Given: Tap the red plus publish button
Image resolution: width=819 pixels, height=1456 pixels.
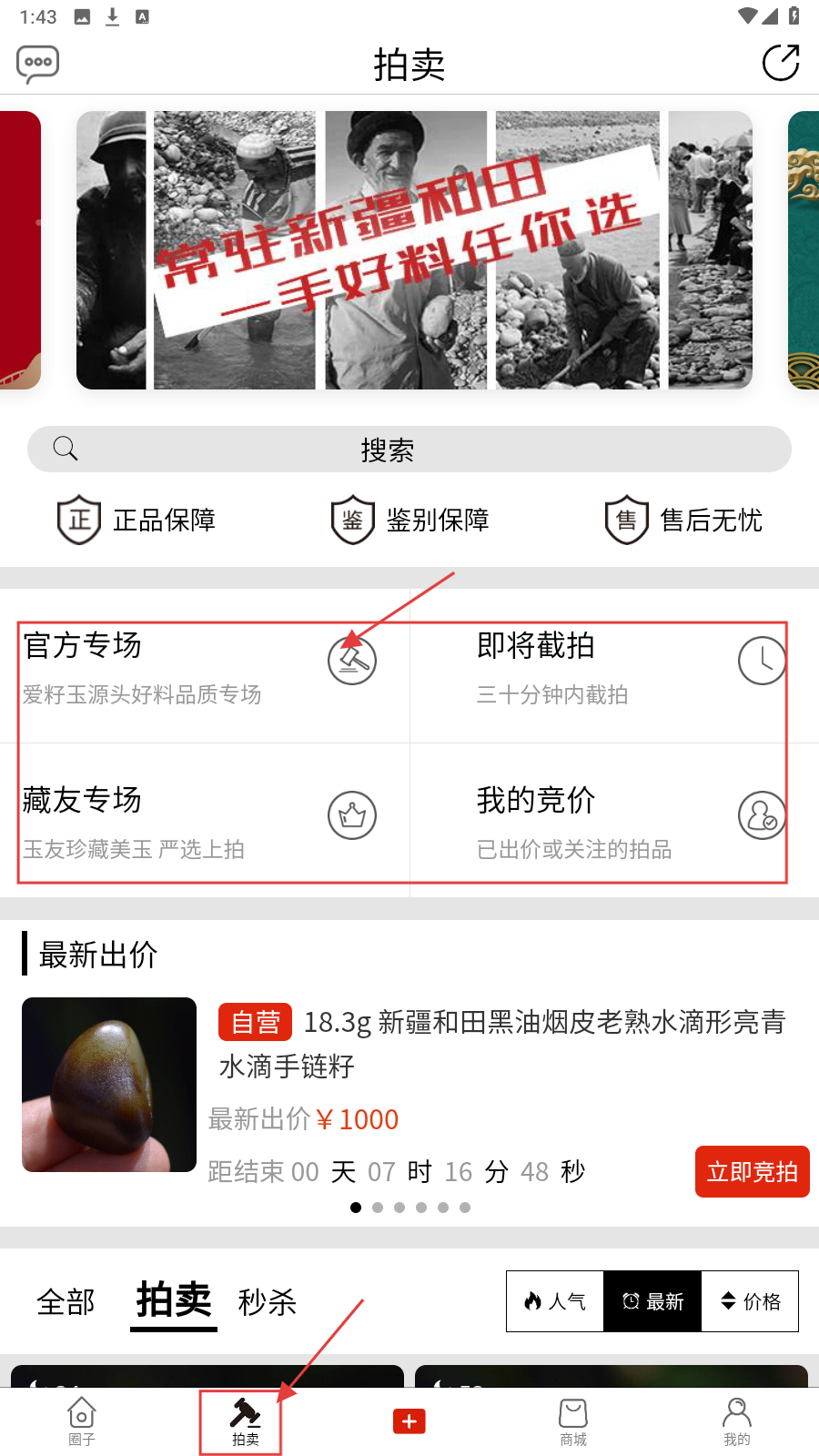Looking at the screenshot, I should 409,1421.
